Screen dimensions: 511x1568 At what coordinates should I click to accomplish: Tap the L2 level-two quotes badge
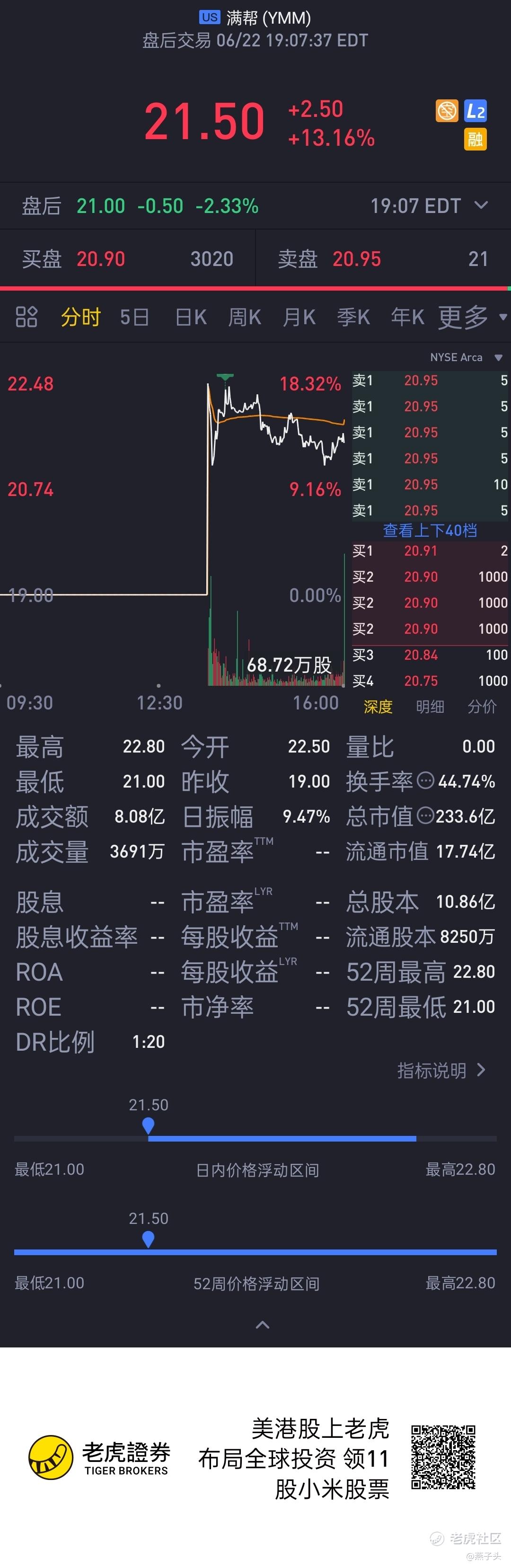click(475, 111)
